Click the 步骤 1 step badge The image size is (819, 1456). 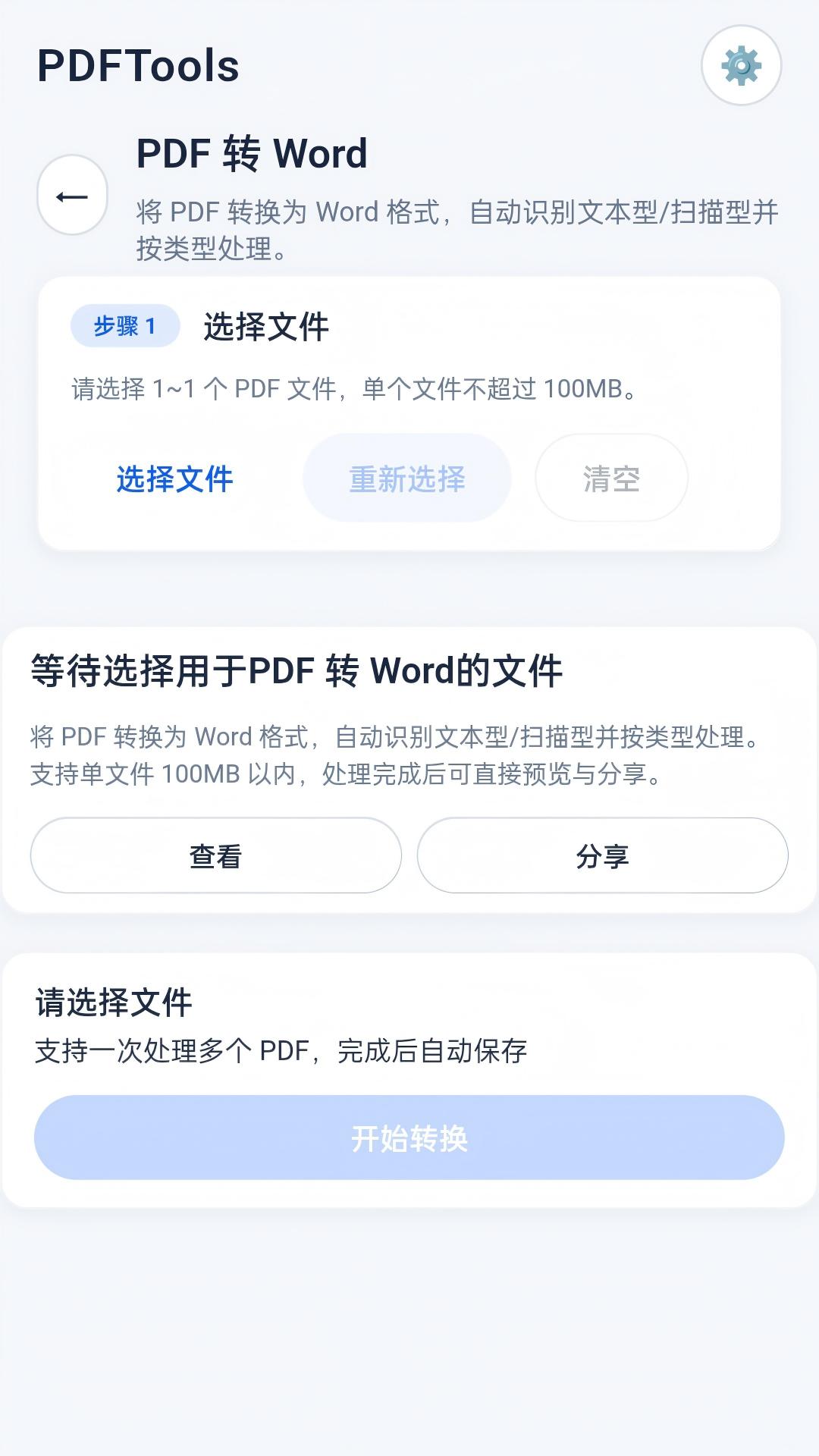click(x=126, y=325)
